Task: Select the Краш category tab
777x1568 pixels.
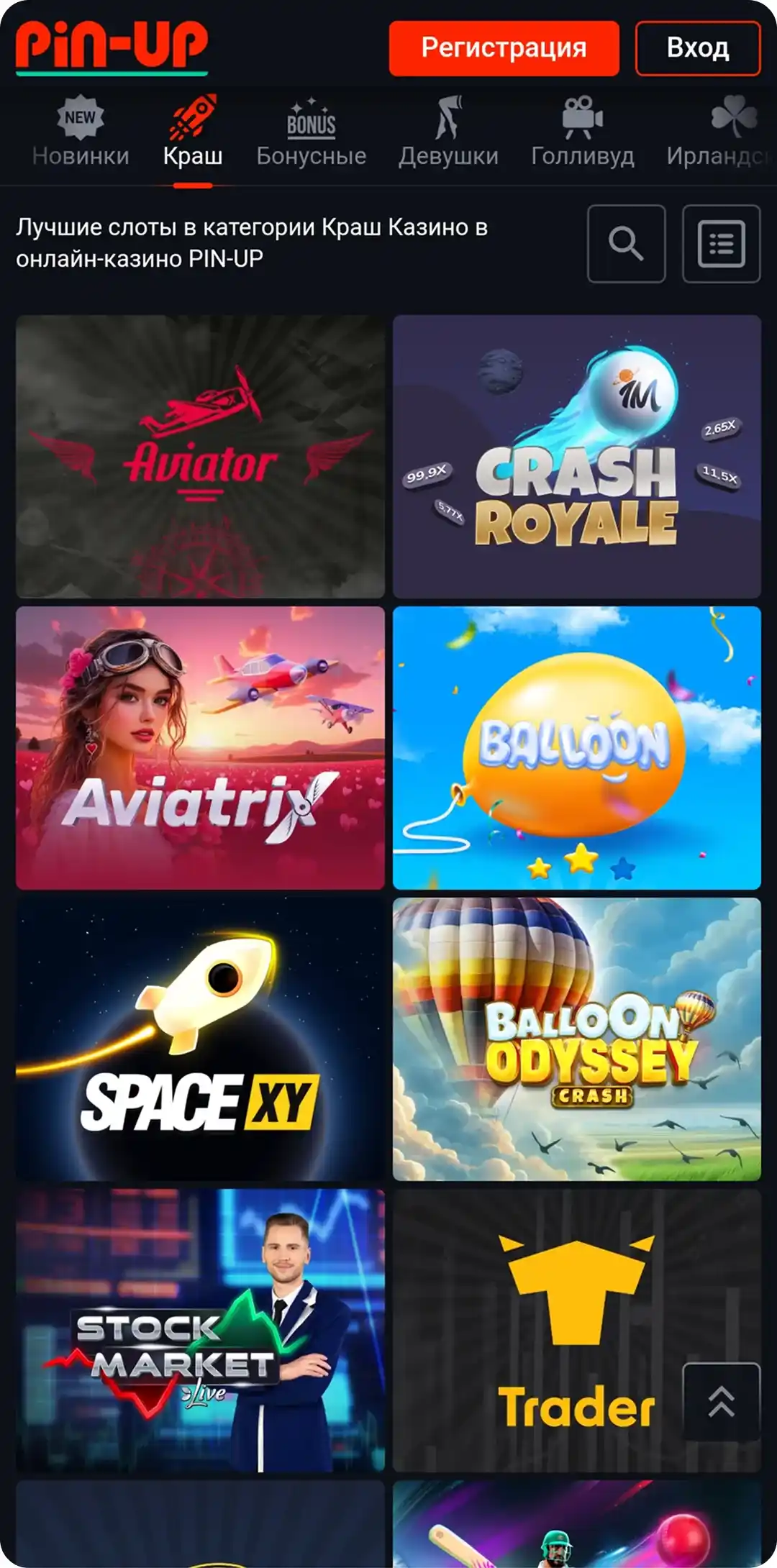Action: tap(193, 133)
